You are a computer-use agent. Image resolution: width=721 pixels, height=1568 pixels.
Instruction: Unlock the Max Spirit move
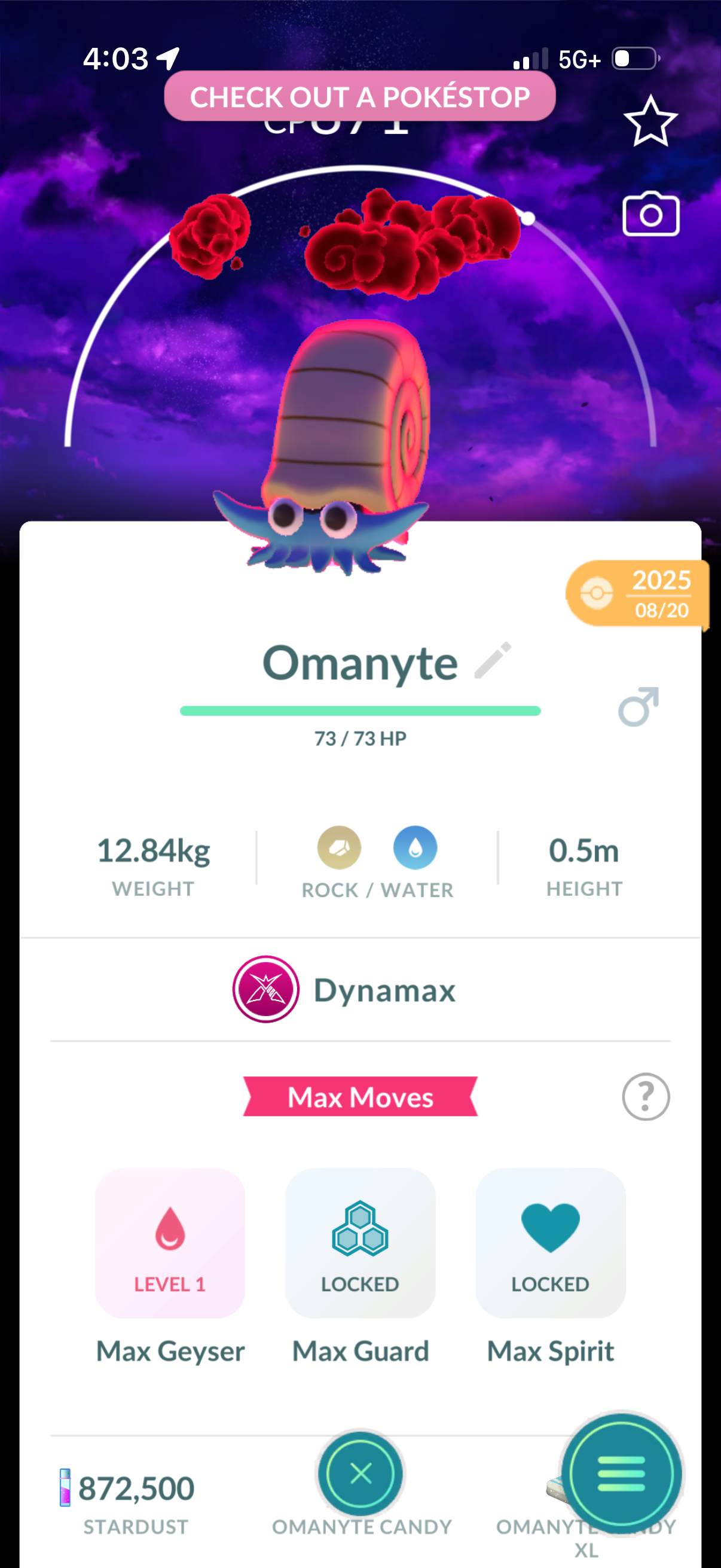pyautogui.click(x=550, y=1243)
